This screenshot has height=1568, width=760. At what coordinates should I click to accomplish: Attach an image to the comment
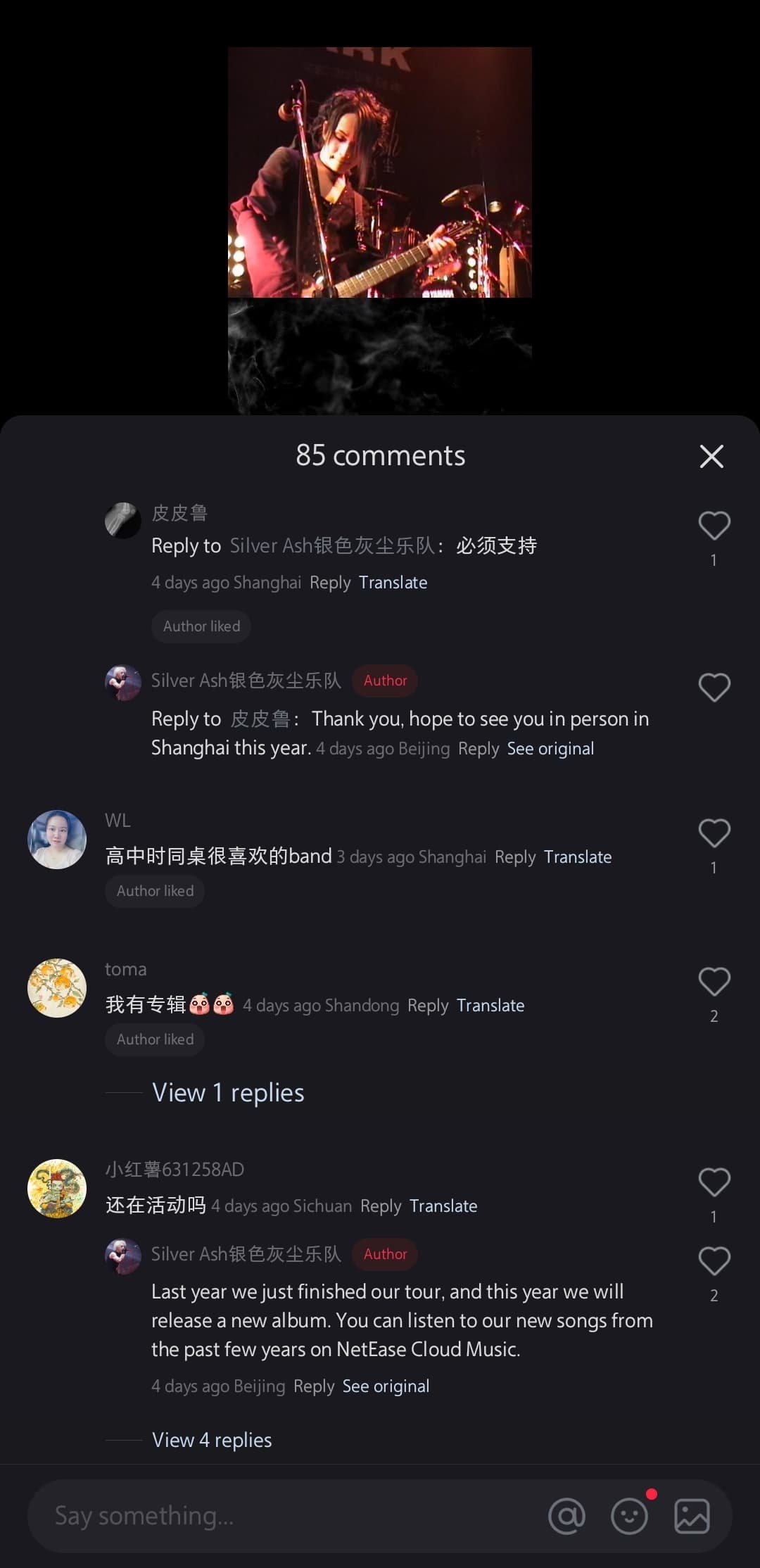(x=692, y=1516)
